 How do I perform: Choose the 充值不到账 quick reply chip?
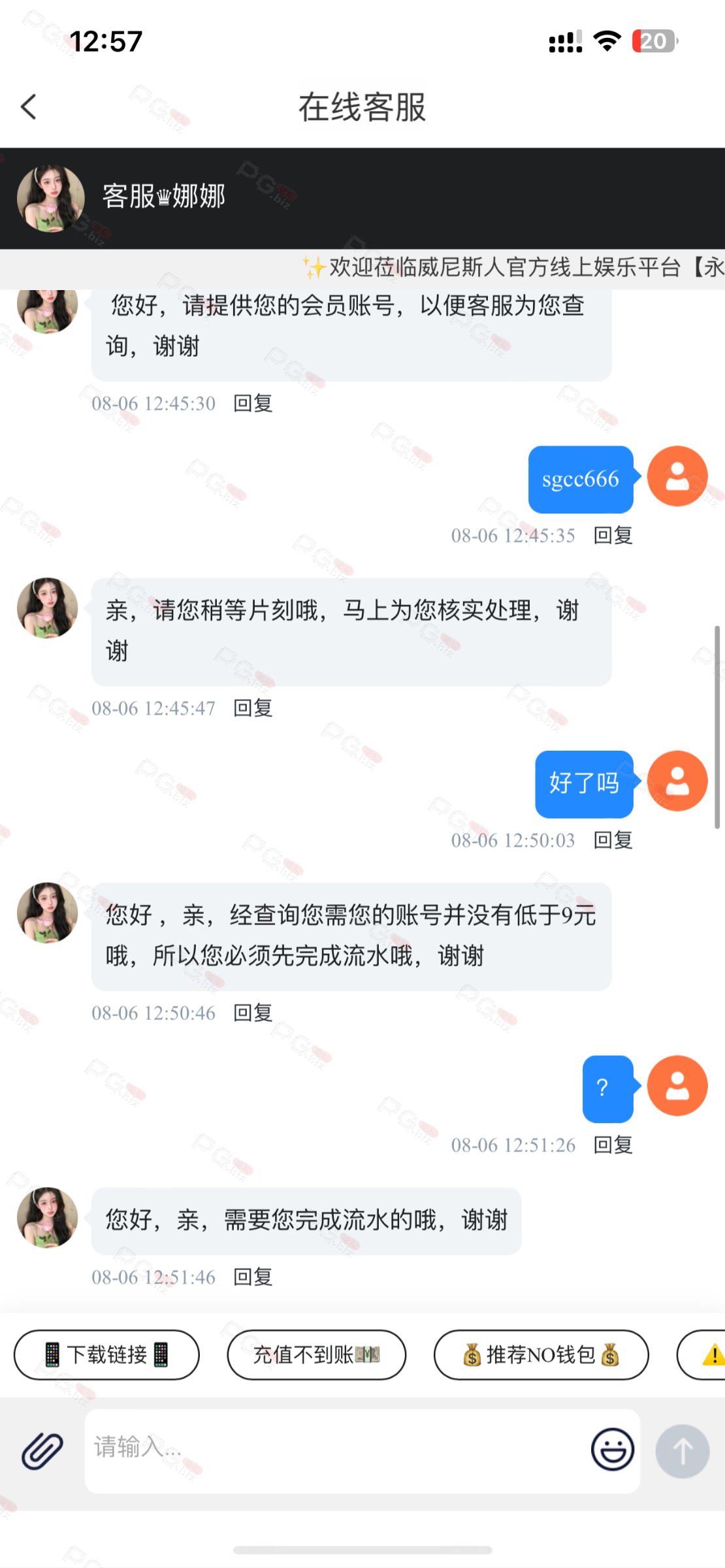tap(316, 1355)
